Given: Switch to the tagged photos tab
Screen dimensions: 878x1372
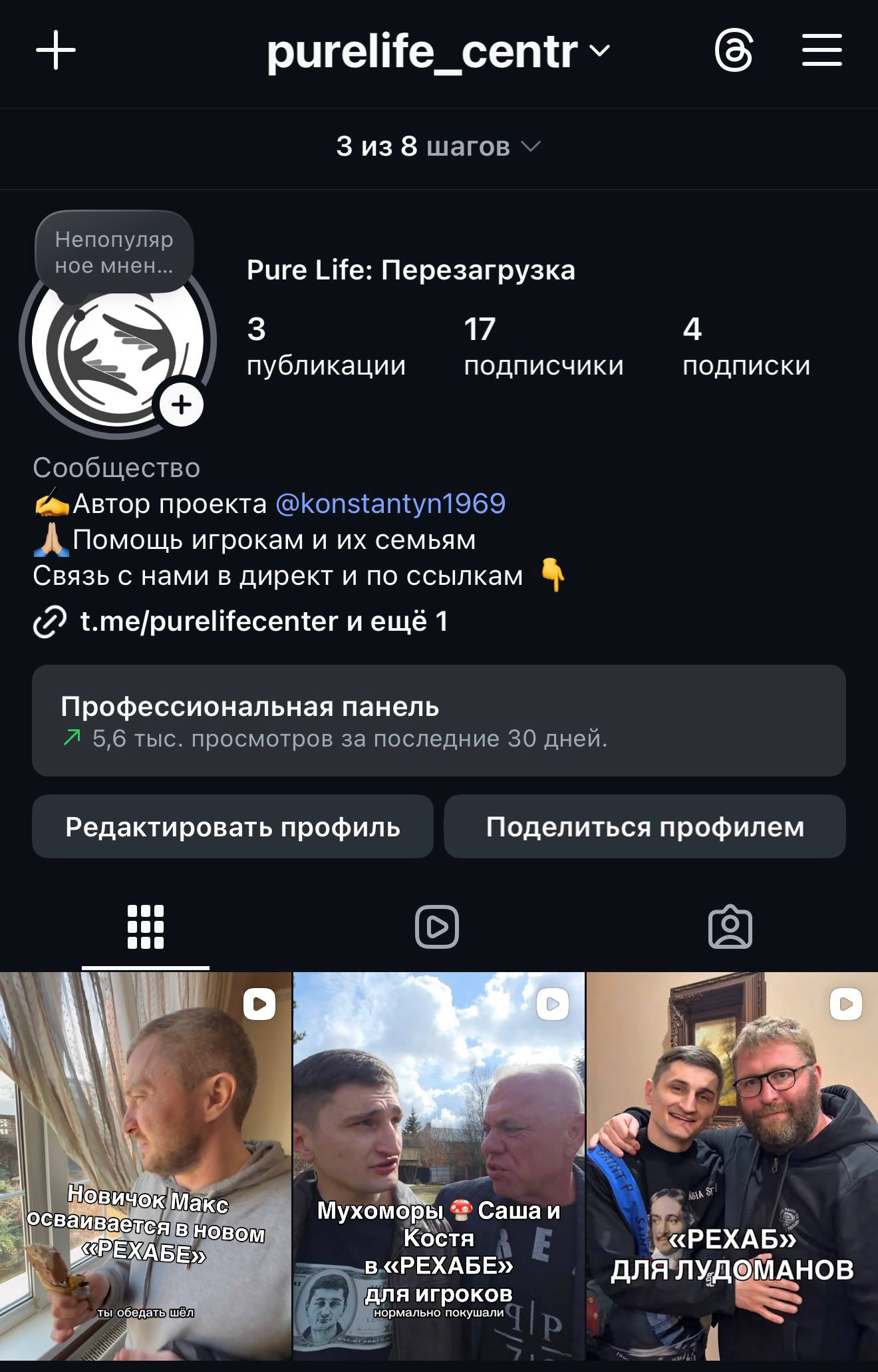Looking at the screenshot, I should click(x=730, y=926).
